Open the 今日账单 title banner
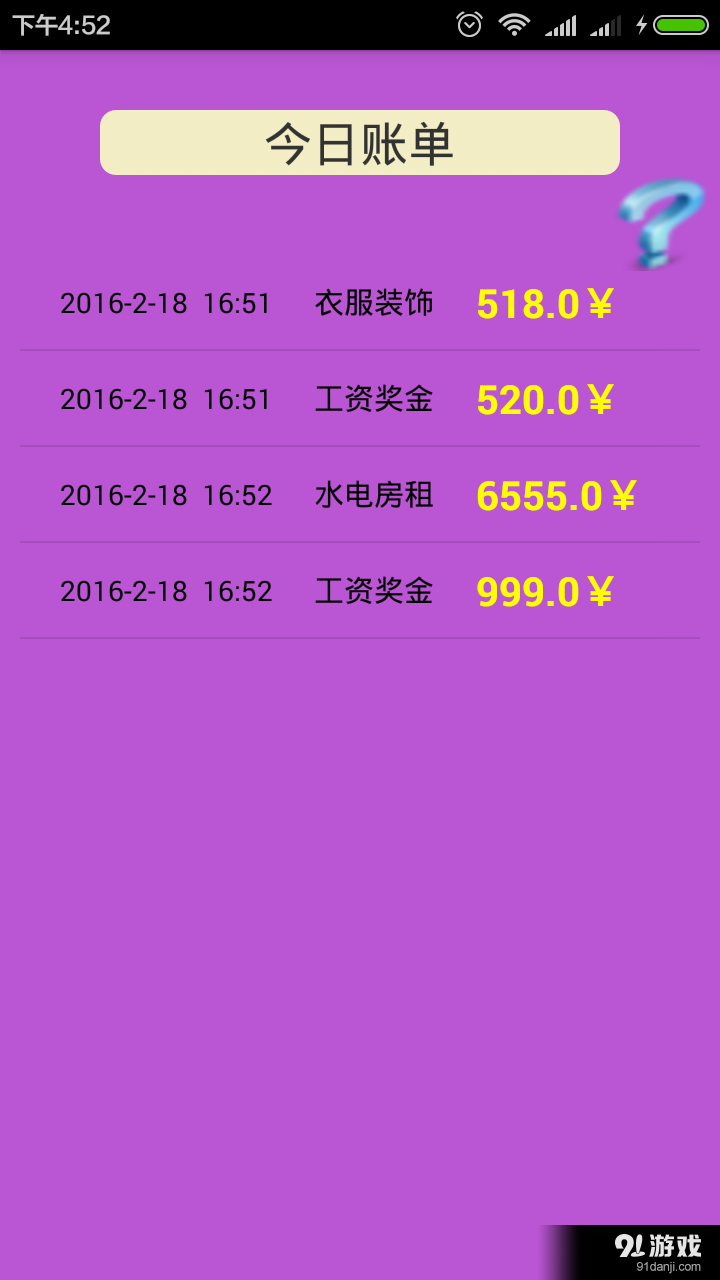 click(x=359, y=142)
